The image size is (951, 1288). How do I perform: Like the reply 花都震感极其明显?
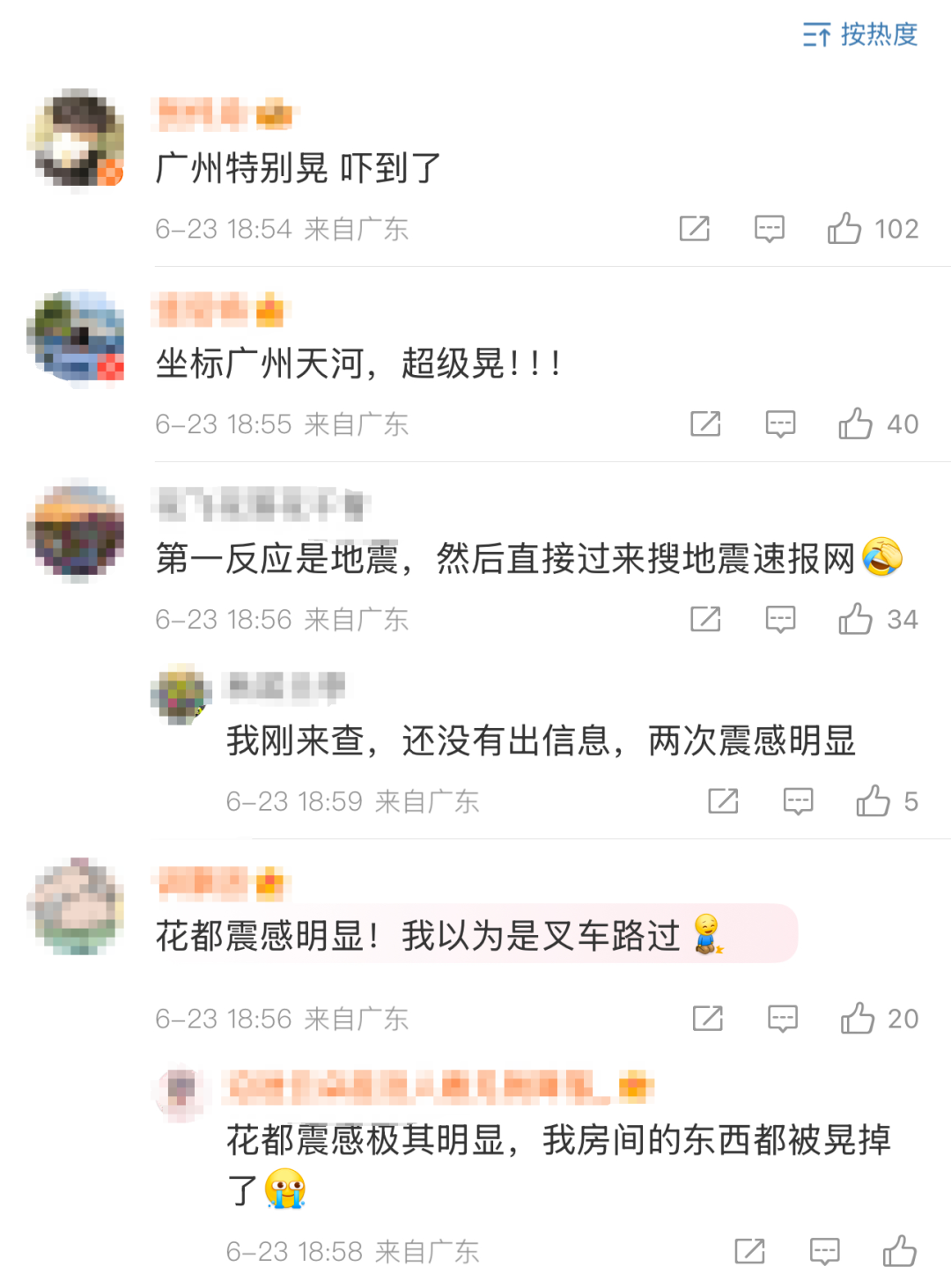[899, 1251]
